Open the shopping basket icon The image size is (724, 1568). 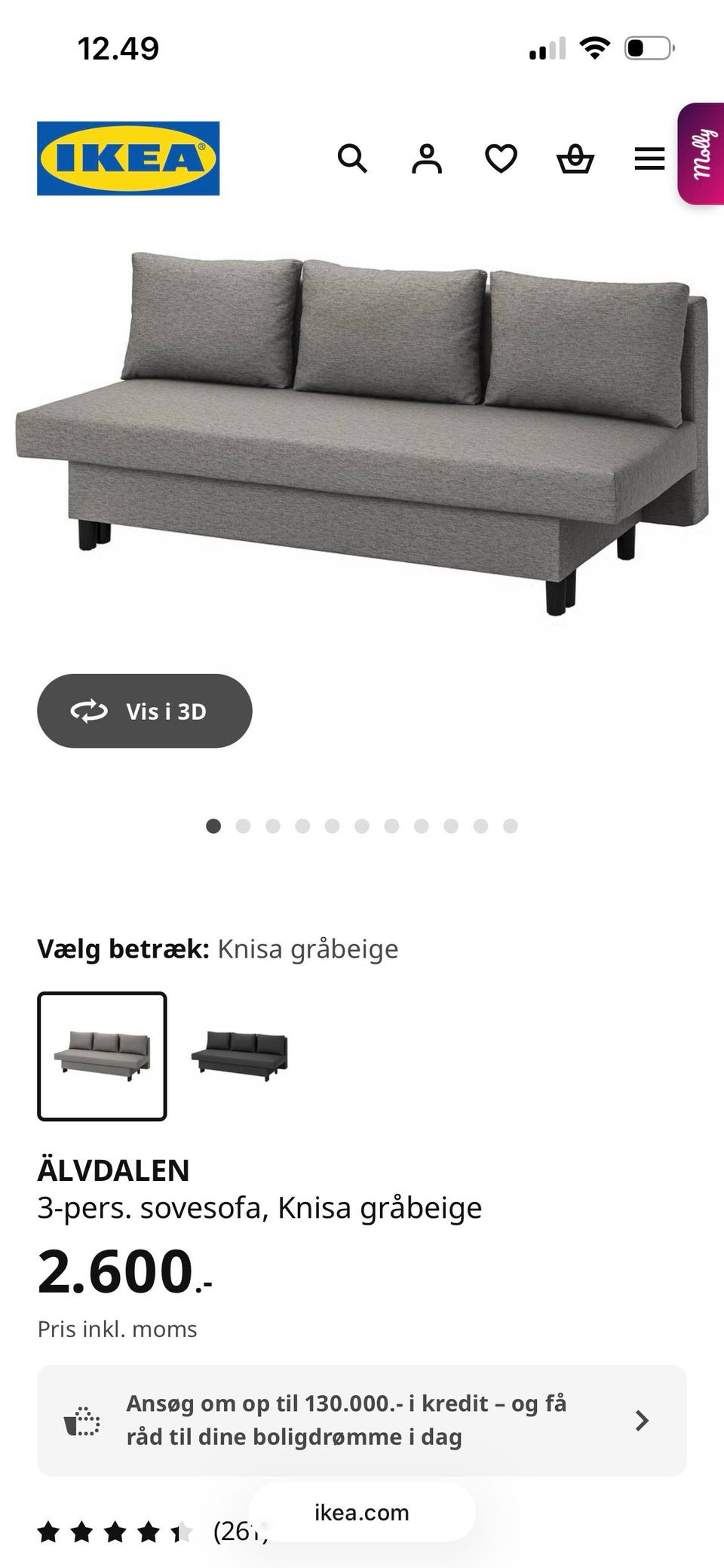(575, 158)
